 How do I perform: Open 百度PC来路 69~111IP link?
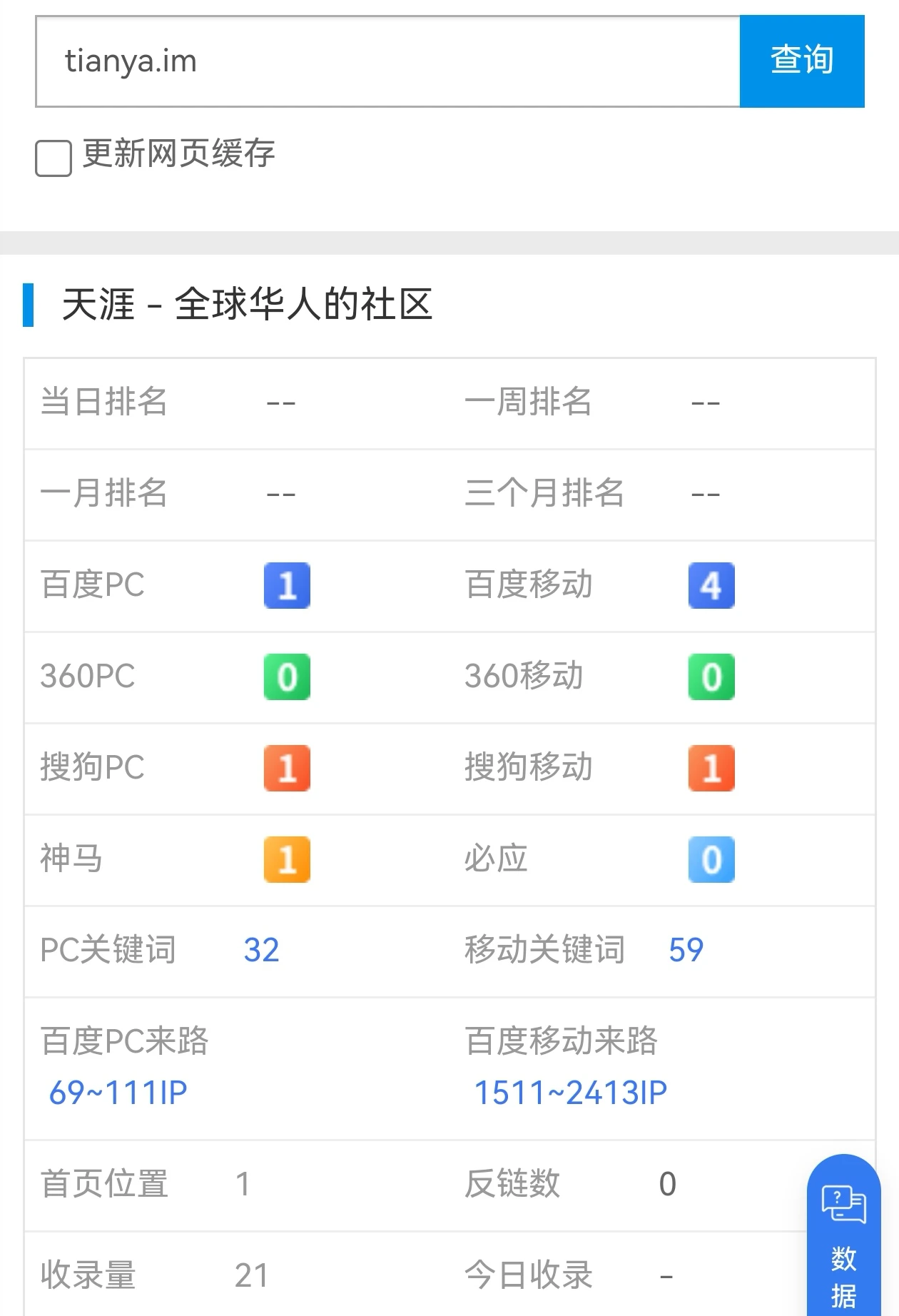118,1093
